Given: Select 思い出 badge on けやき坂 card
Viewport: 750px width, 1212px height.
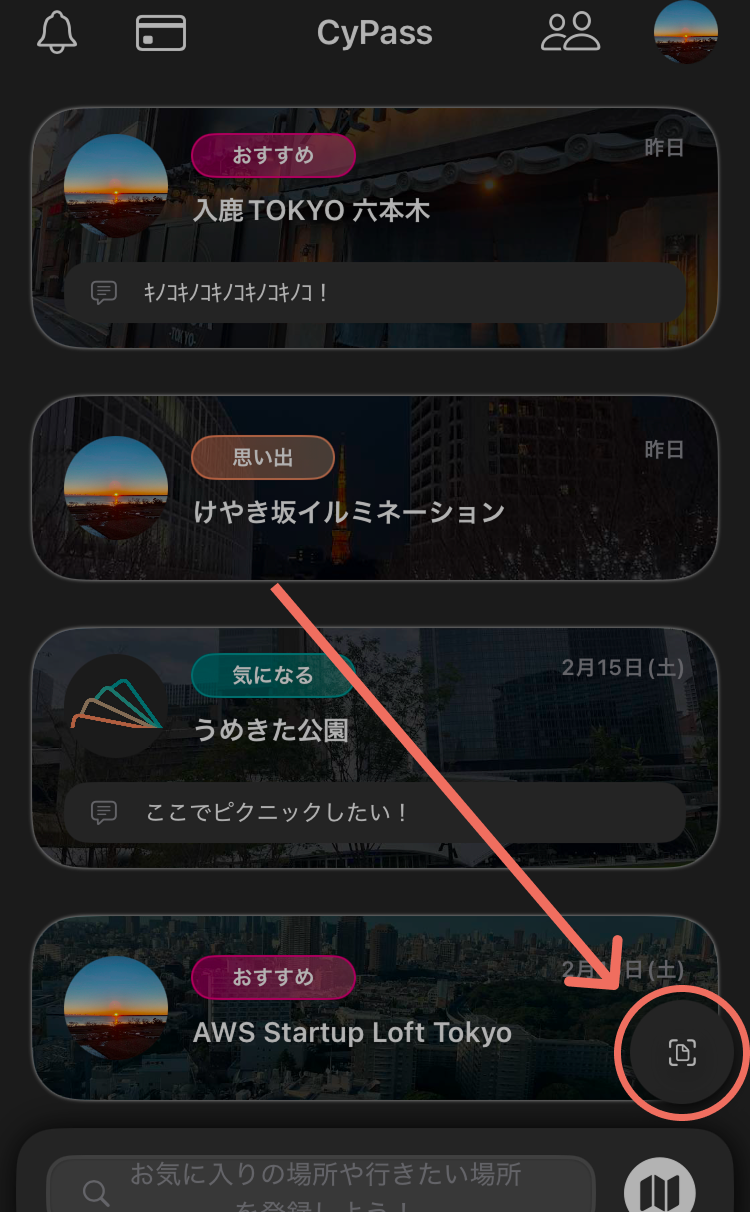Looking at the screenshot, I should point(262,457).
